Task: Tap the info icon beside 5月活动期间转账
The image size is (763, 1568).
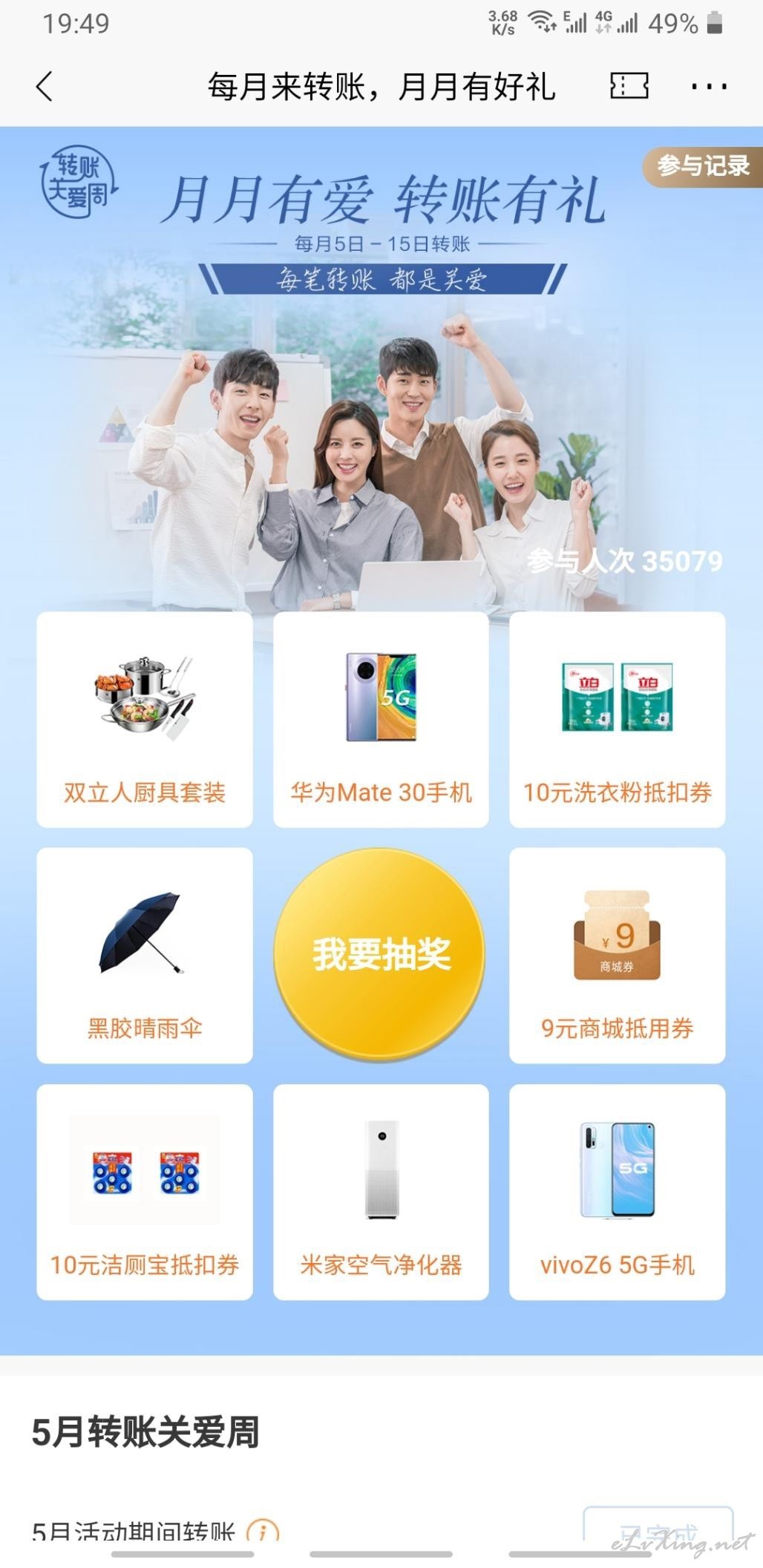Action: pos(262,1531)
